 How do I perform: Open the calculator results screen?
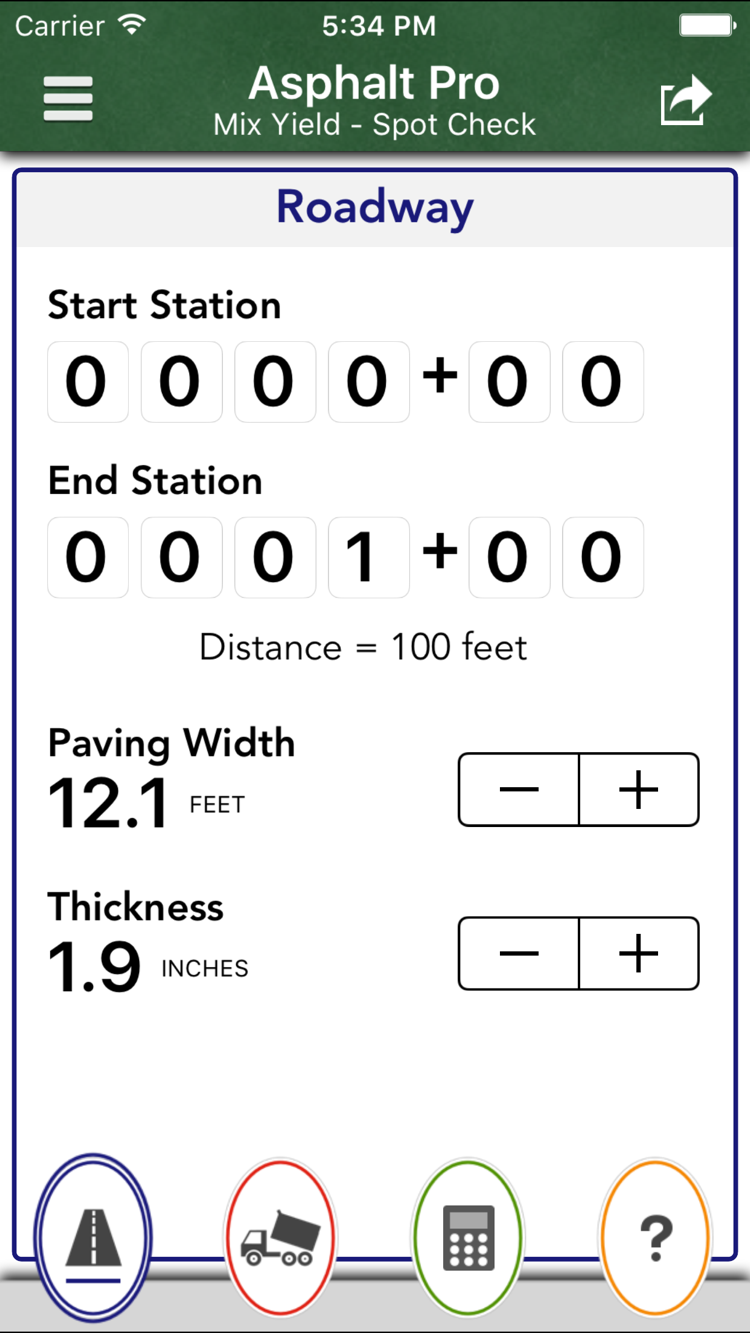467,1238
